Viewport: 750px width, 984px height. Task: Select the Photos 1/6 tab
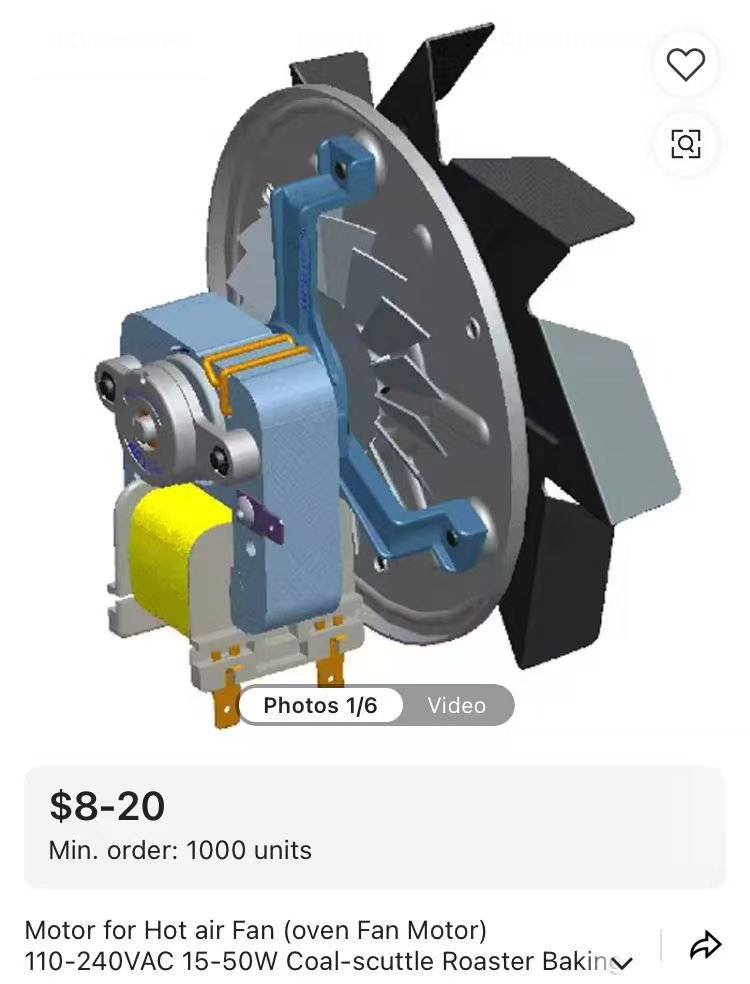click(320, 705)
